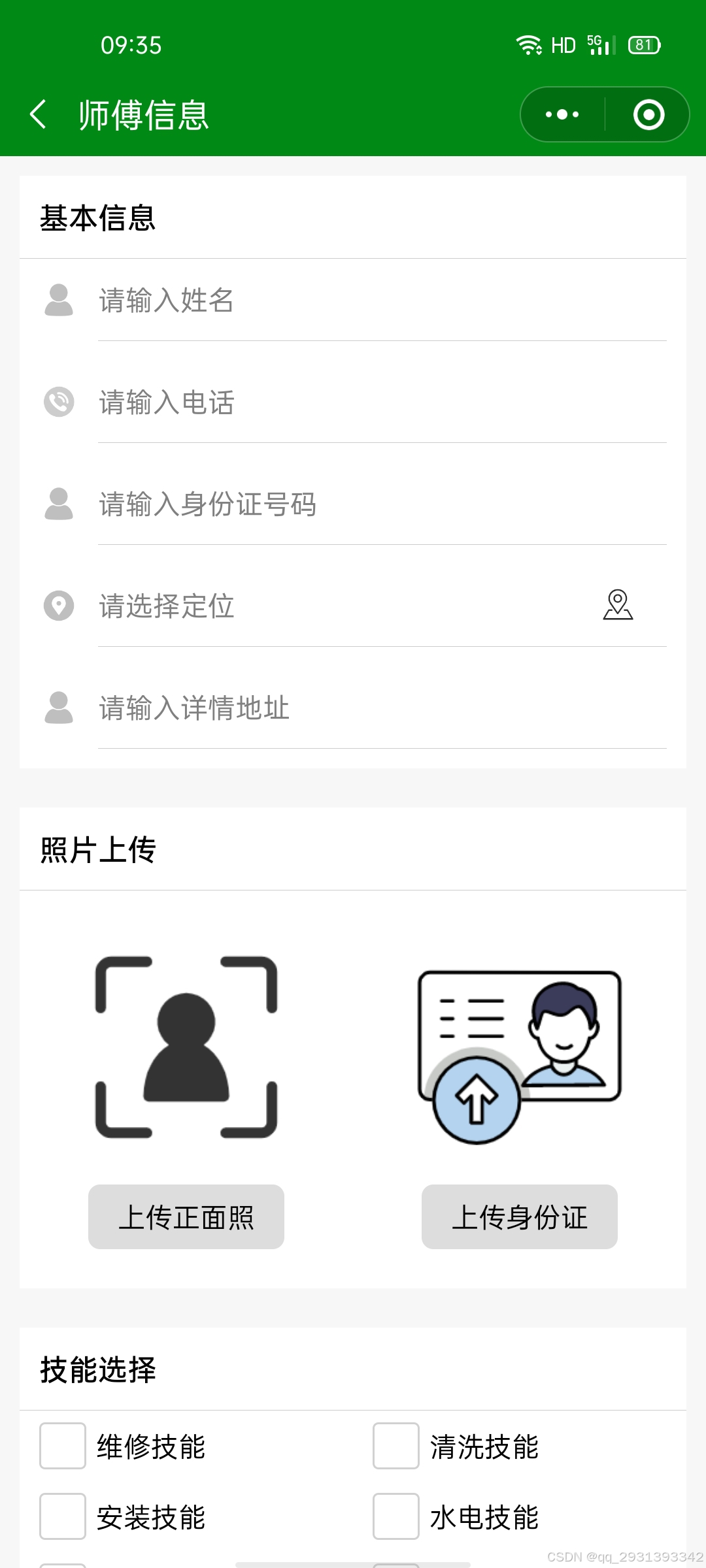The image size is (706, 1568).
Task: Open map picker location icon
Action: pyautogui.click(x=618, y=605)
